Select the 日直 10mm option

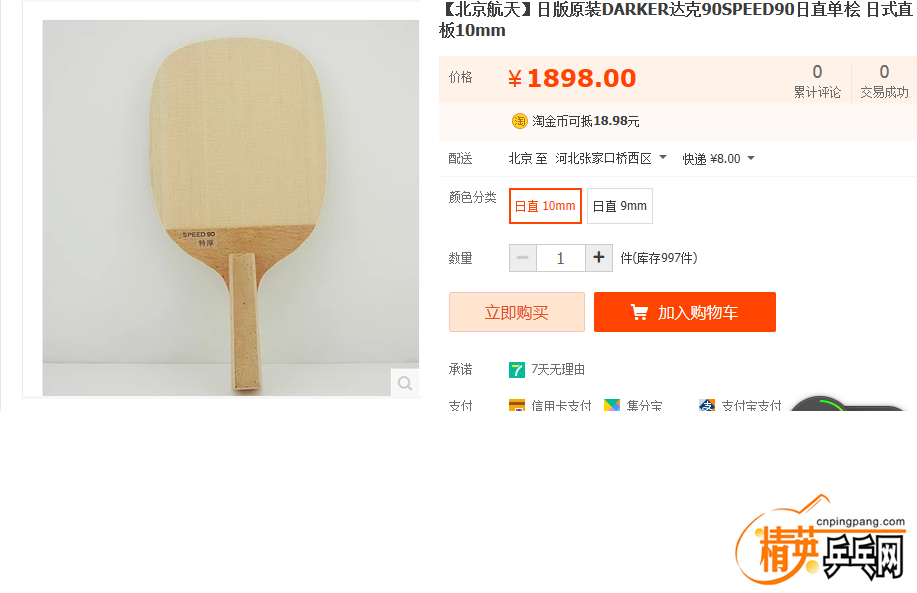(545, 206)
